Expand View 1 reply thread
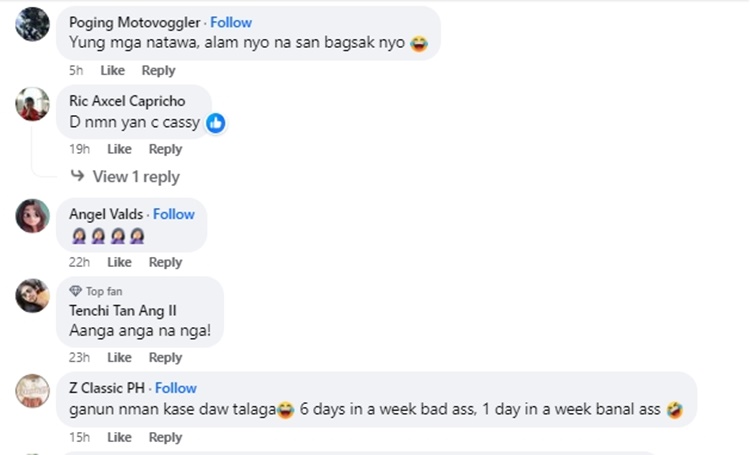The height and width of the screenshot is (455, 750). pyautogui.click(x=135, y=177)
